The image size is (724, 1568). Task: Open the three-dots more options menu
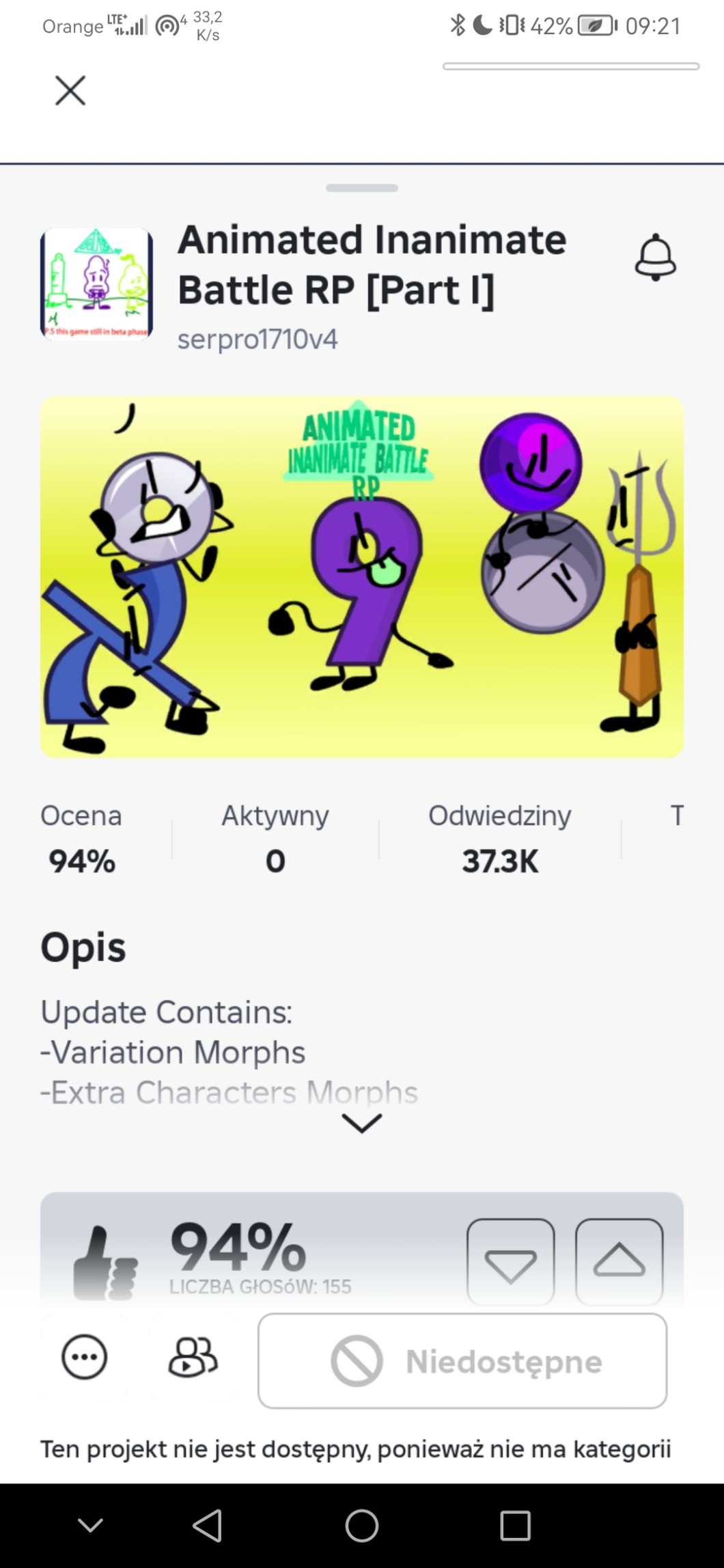(84, 1357)
